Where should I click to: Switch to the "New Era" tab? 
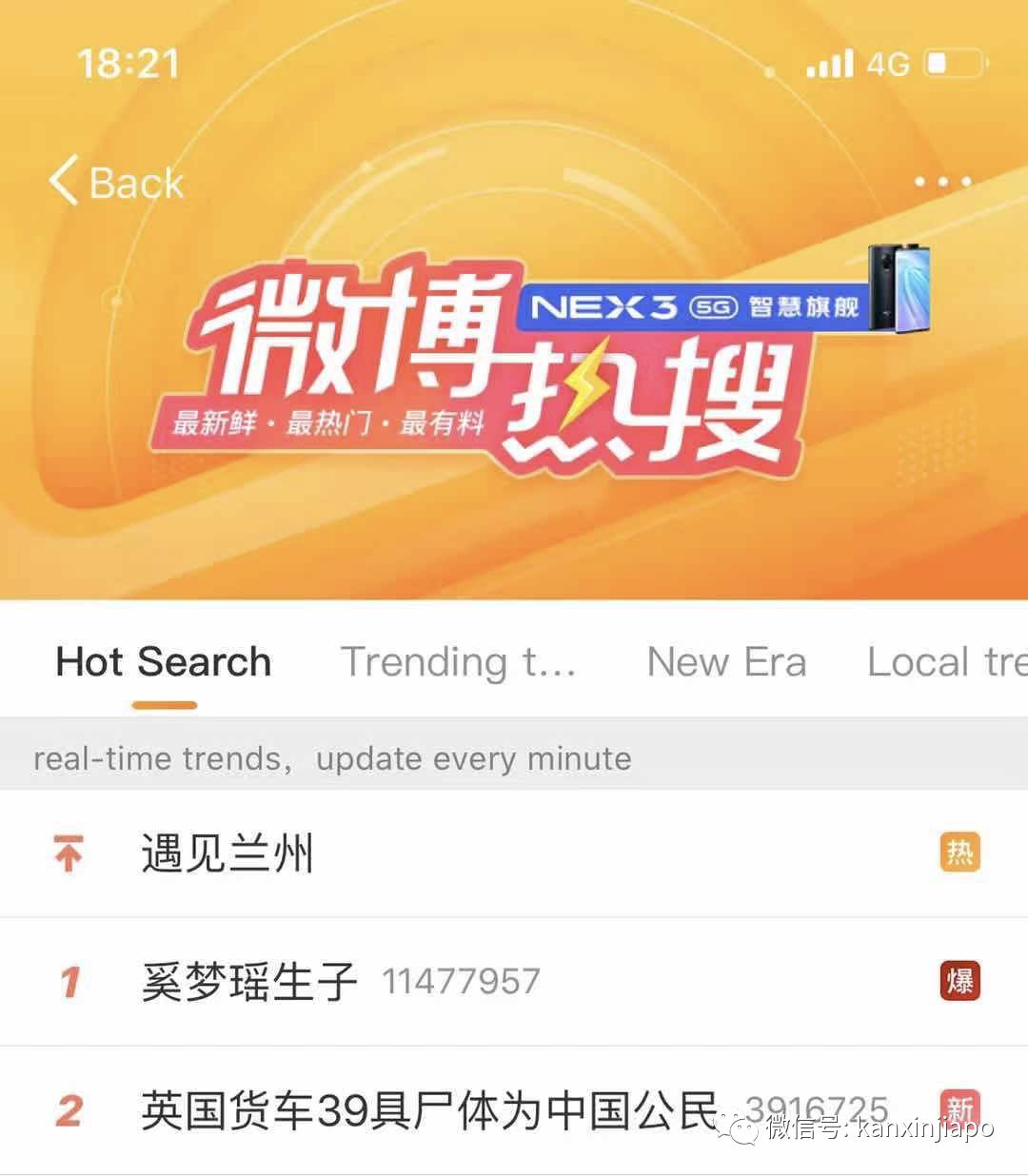coord(726,662)
